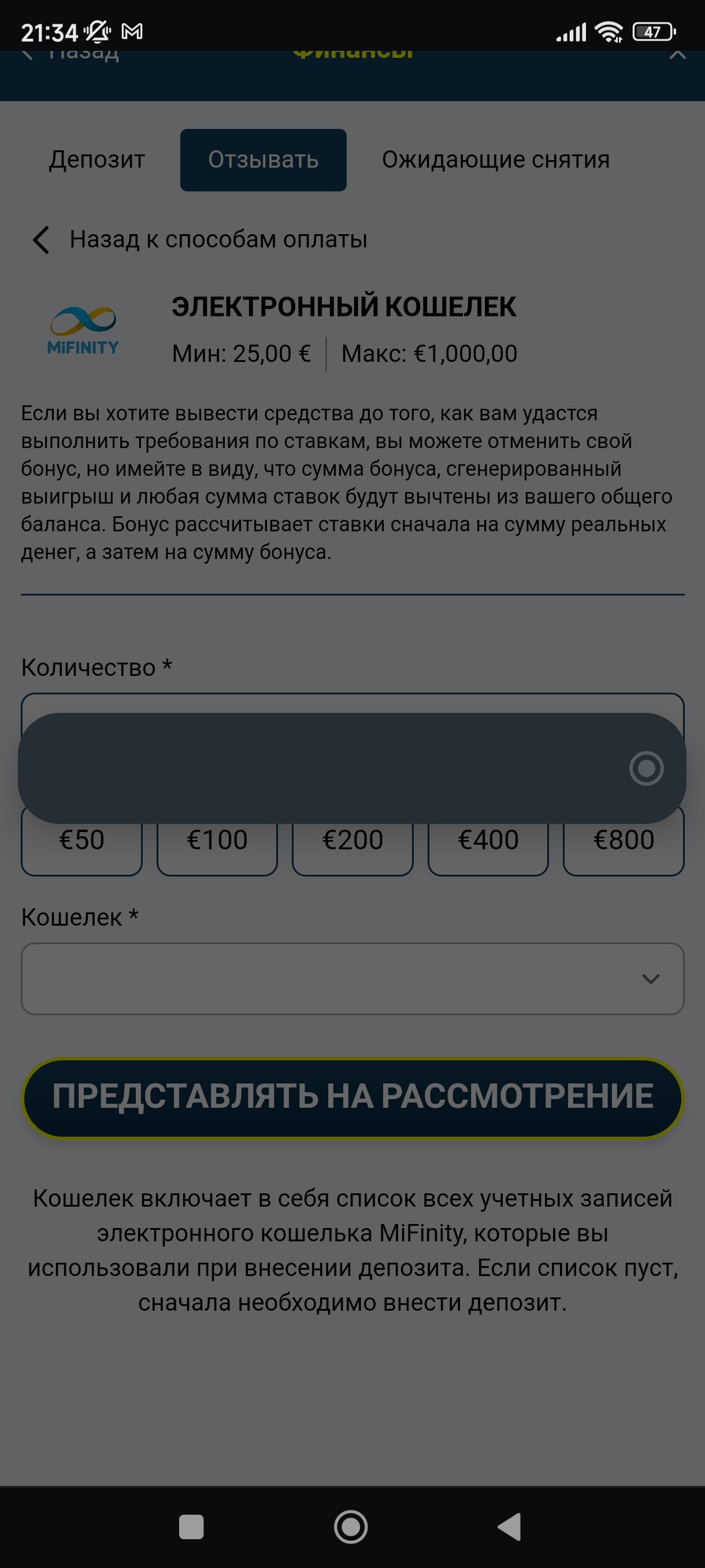The width and height of the screenshot is (705, 1568).
Task: Expand the Кошелек dropdown
Action: pos(353,978)
